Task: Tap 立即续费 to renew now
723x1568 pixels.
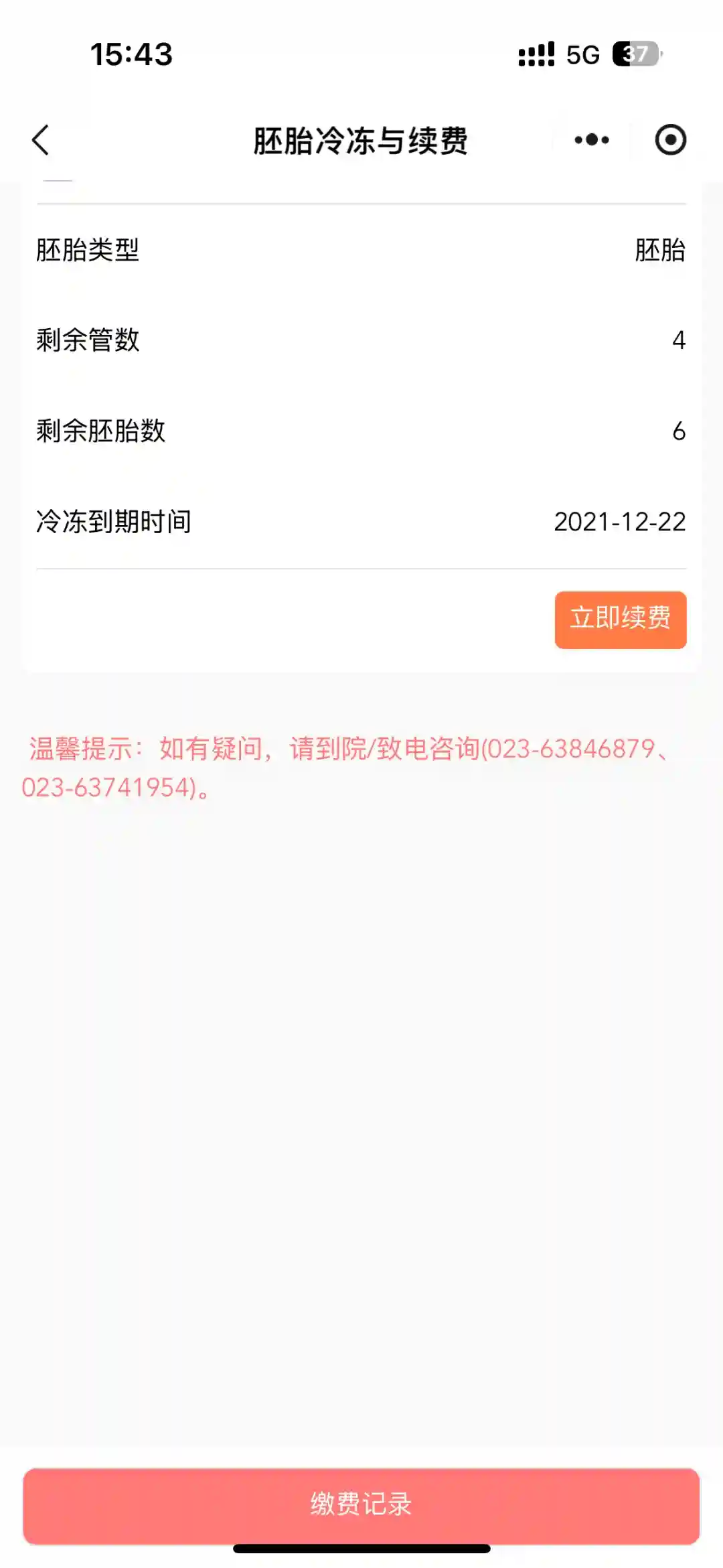Action: 620,619
